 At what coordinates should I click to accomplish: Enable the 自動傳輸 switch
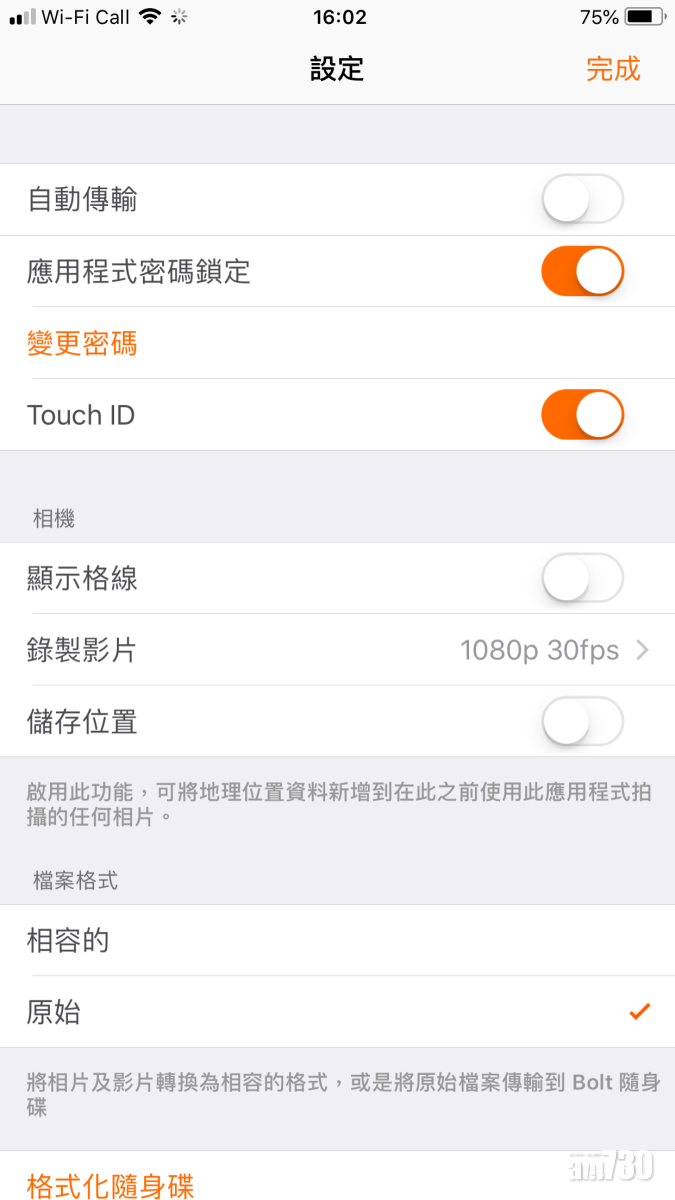point(583,200)
